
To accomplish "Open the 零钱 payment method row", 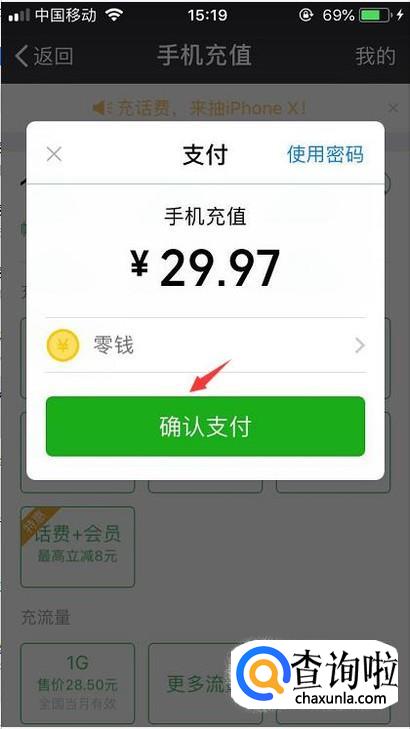I will [205, 345].
